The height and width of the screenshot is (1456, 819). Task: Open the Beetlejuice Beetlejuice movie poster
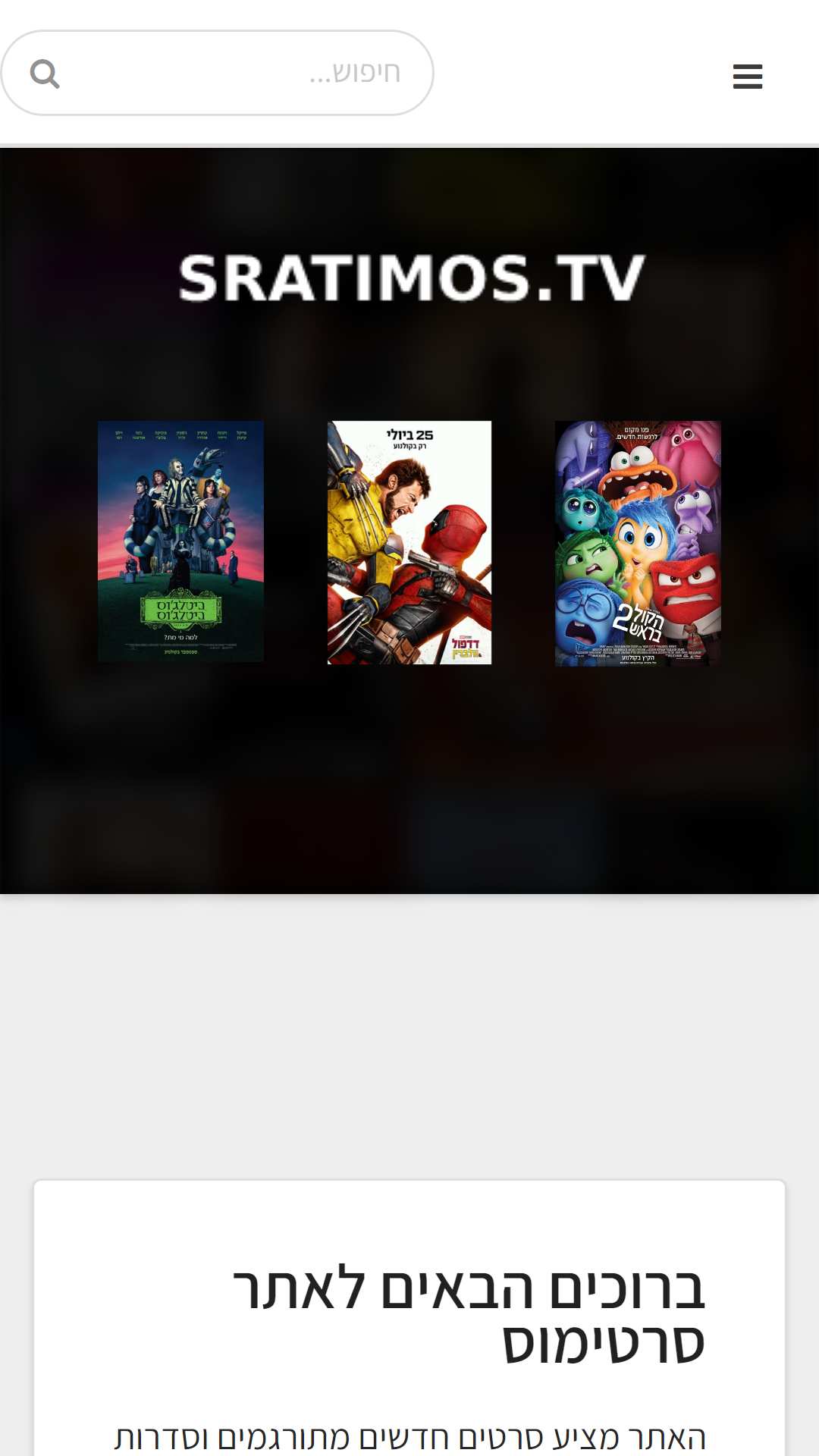coord(180,541)
